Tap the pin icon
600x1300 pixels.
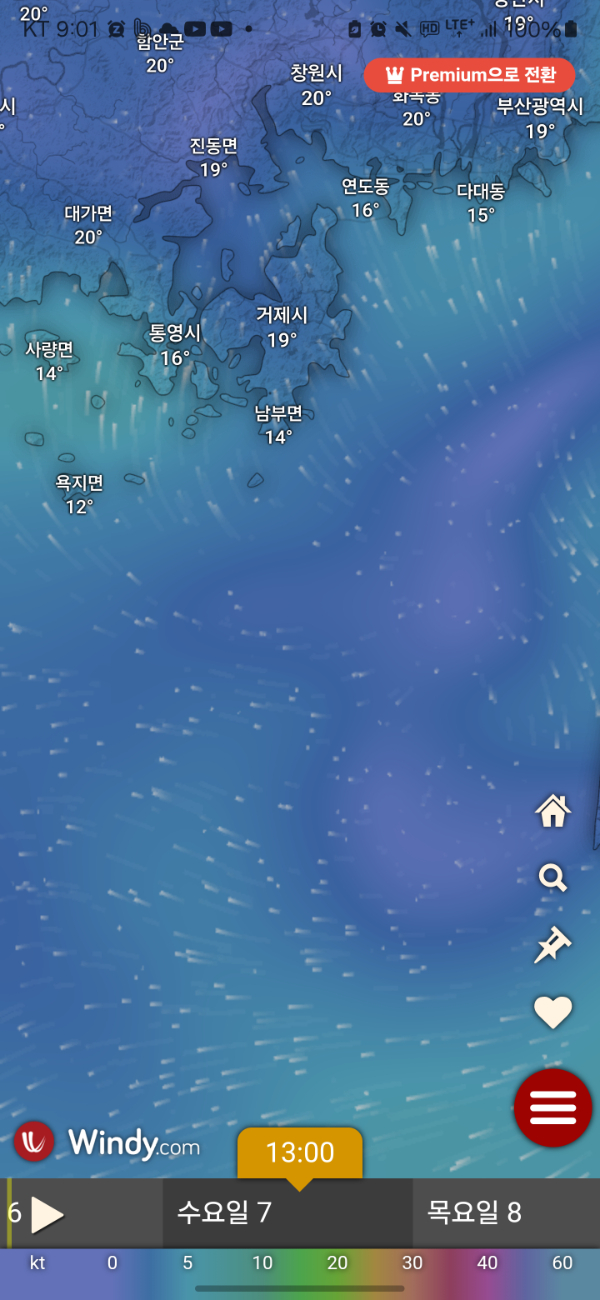coord(552,945)
